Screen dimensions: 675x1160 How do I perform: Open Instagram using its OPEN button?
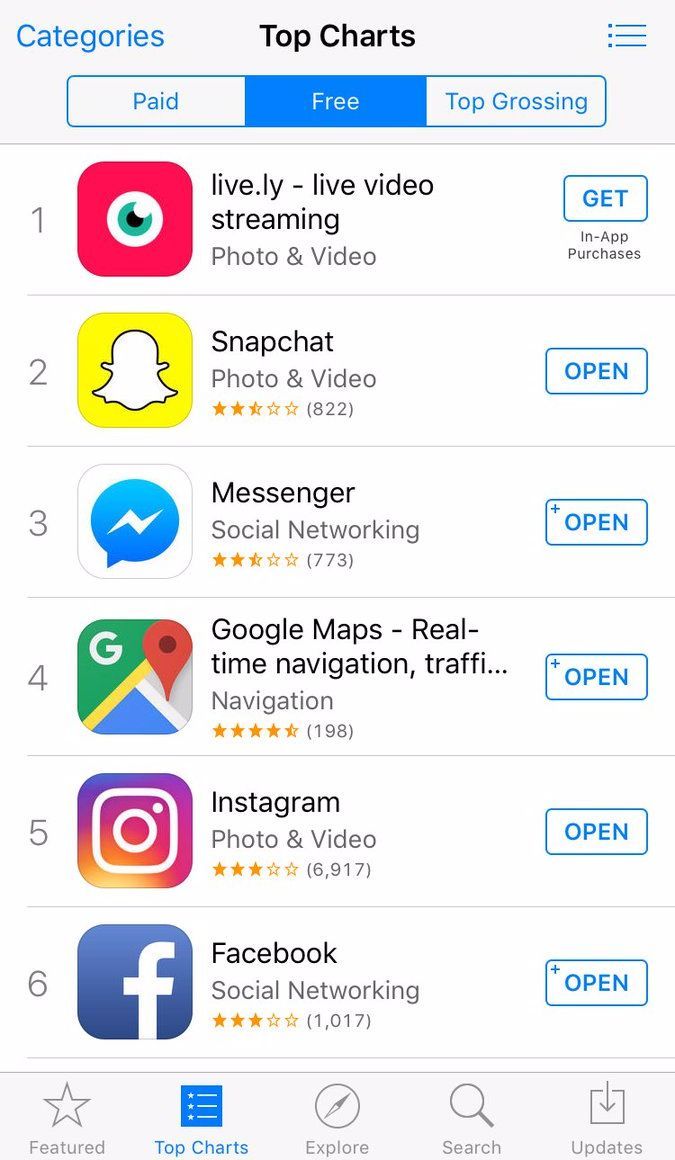click(596, 831)
